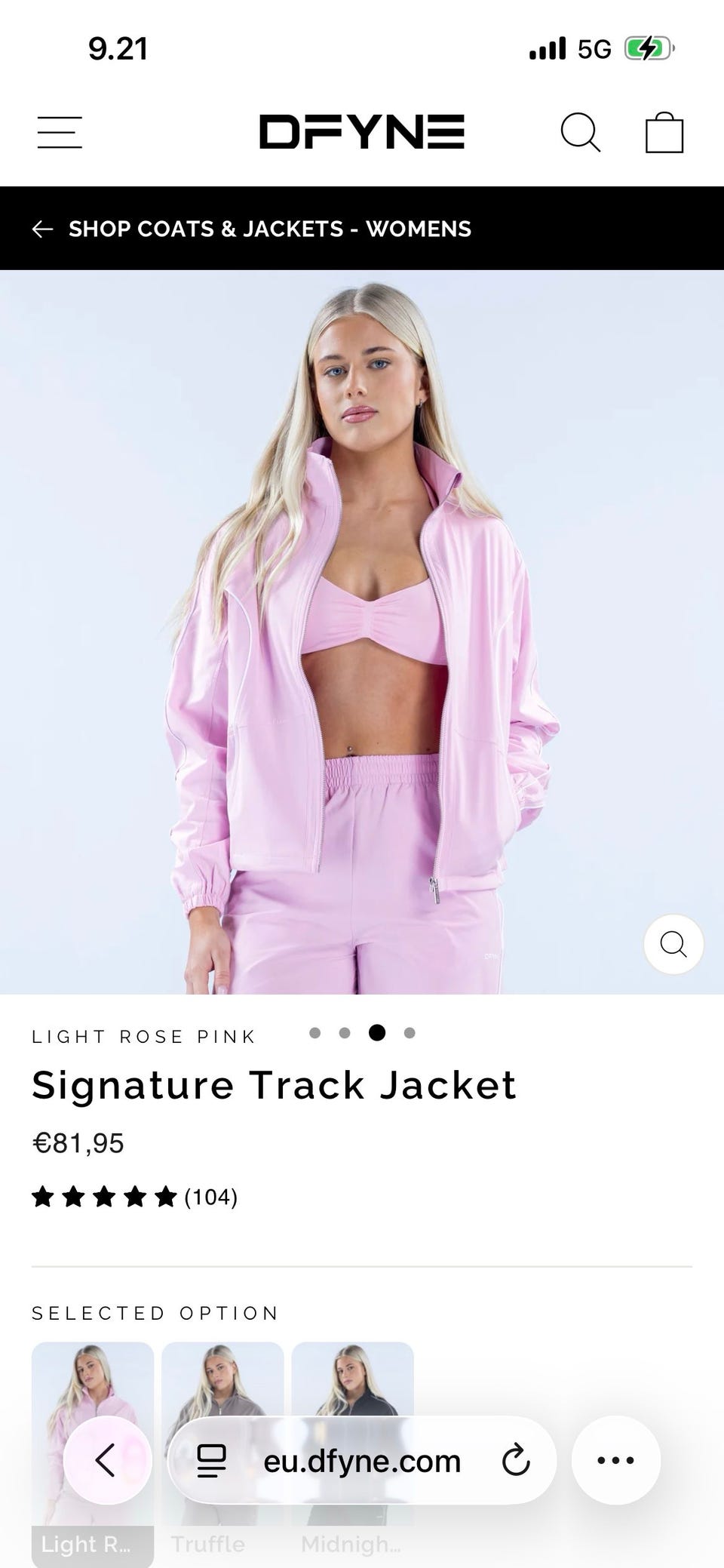Open the main product image
The height and width of the screenshot is (1568, 724).
362,632
